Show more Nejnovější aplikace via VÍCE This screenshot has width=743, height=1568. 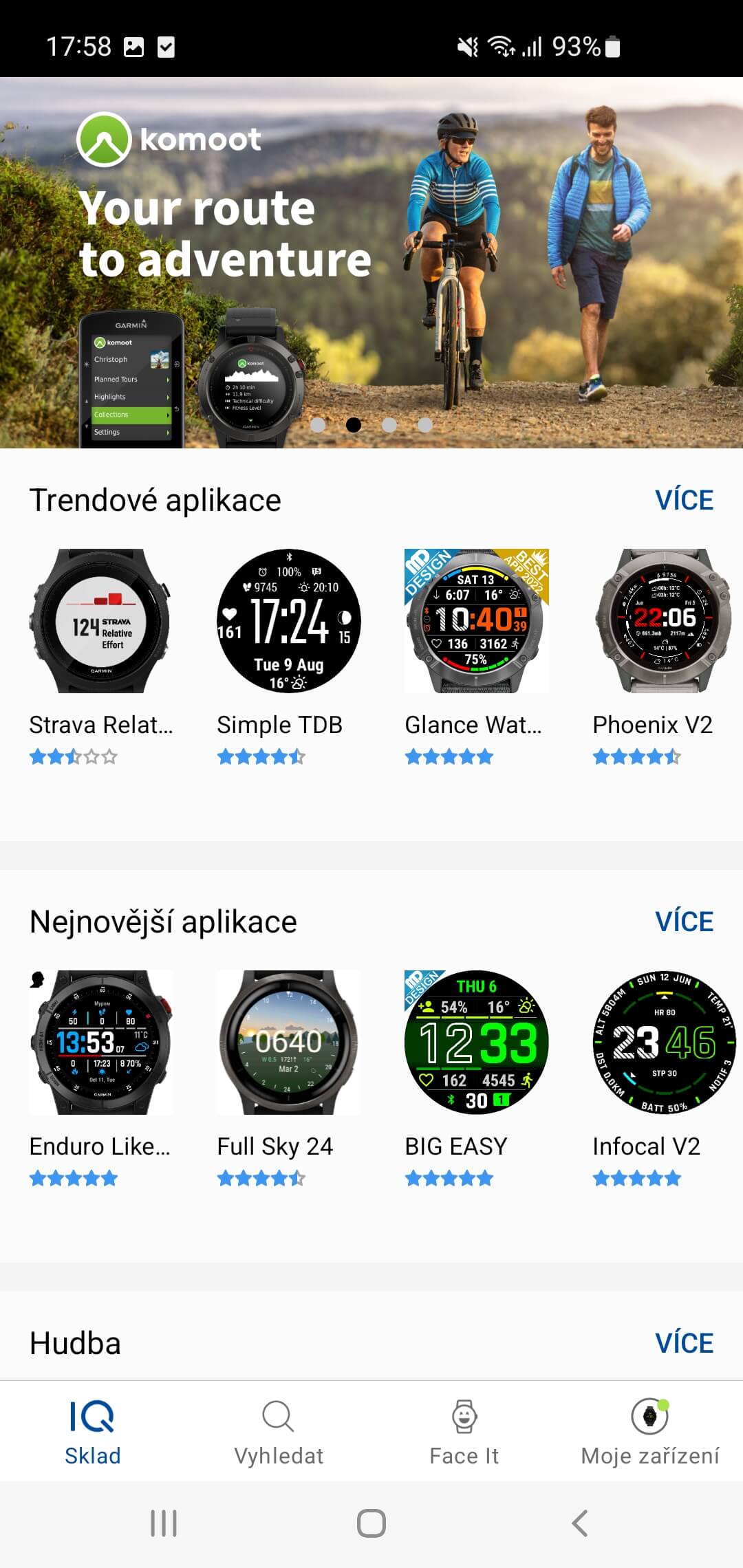684,922
